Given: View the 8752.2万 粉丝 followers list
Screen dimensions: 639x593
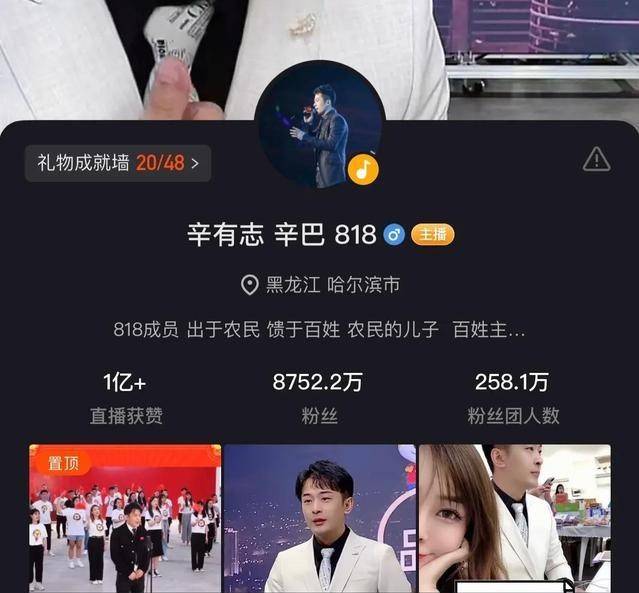Looking at the screenshot, I should 319,397.
